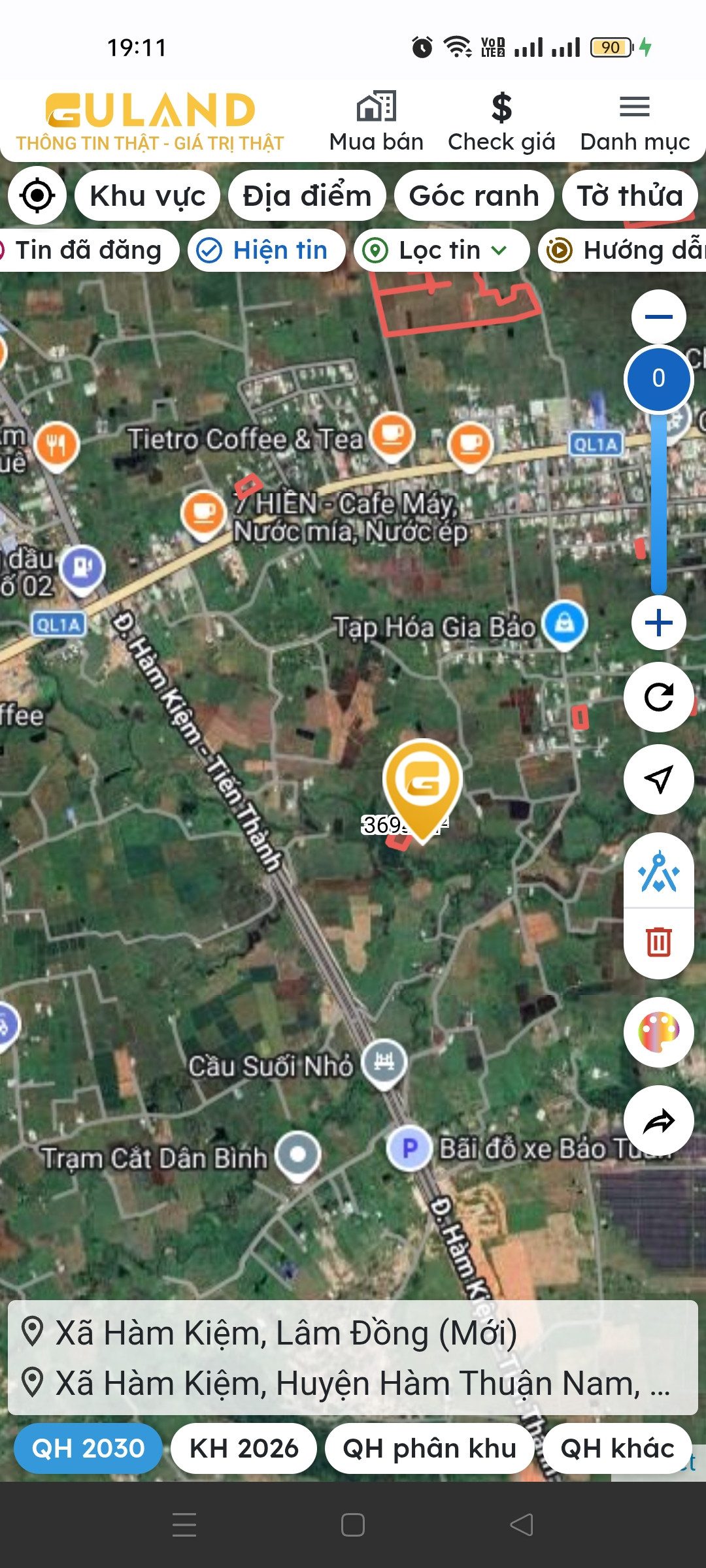Choose the Tờ thửa chip
The width and height of the screenshot is (706, 1568).
(630, 195)
